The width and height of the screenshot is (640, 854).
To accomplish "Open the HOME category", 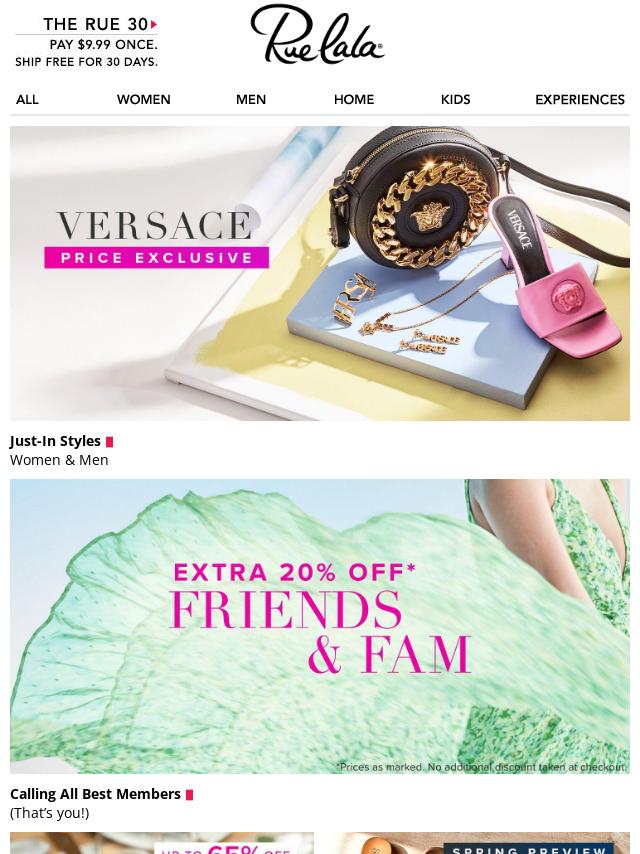I will (x=354, y=99).
